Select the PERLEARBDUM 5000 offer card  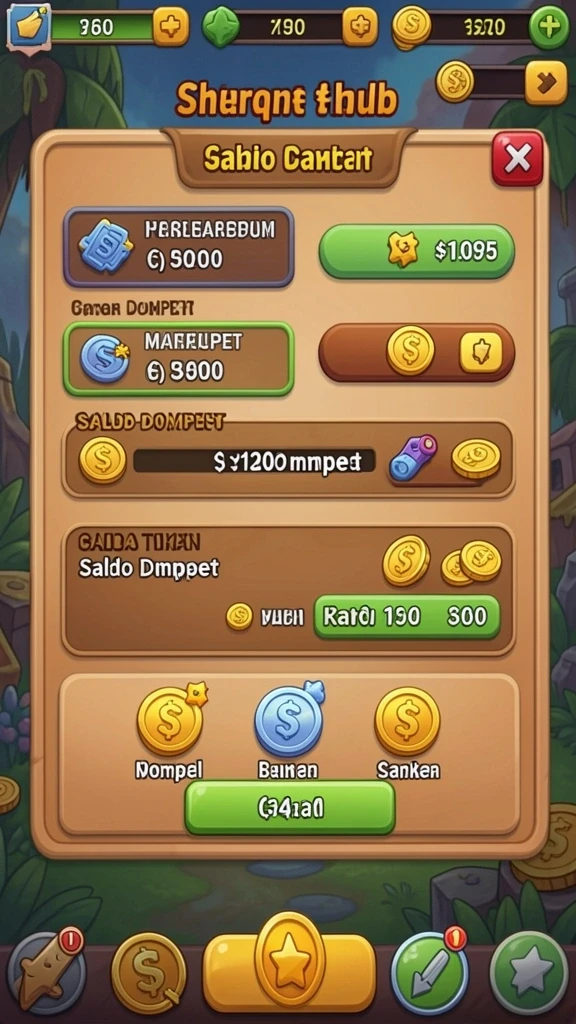click(x=178, y=247)
